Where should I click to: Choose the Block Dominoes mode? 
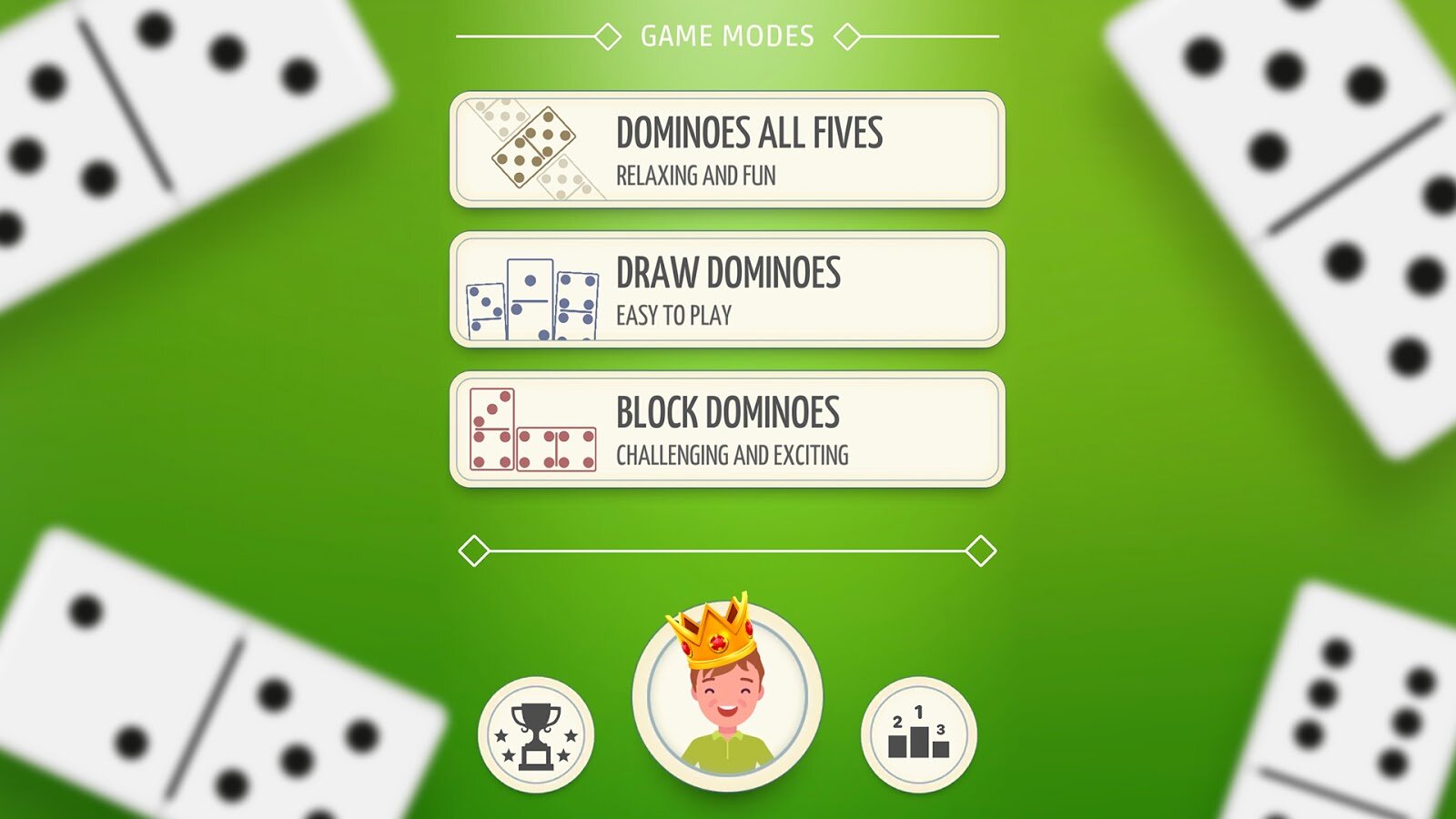click(727, 430)
